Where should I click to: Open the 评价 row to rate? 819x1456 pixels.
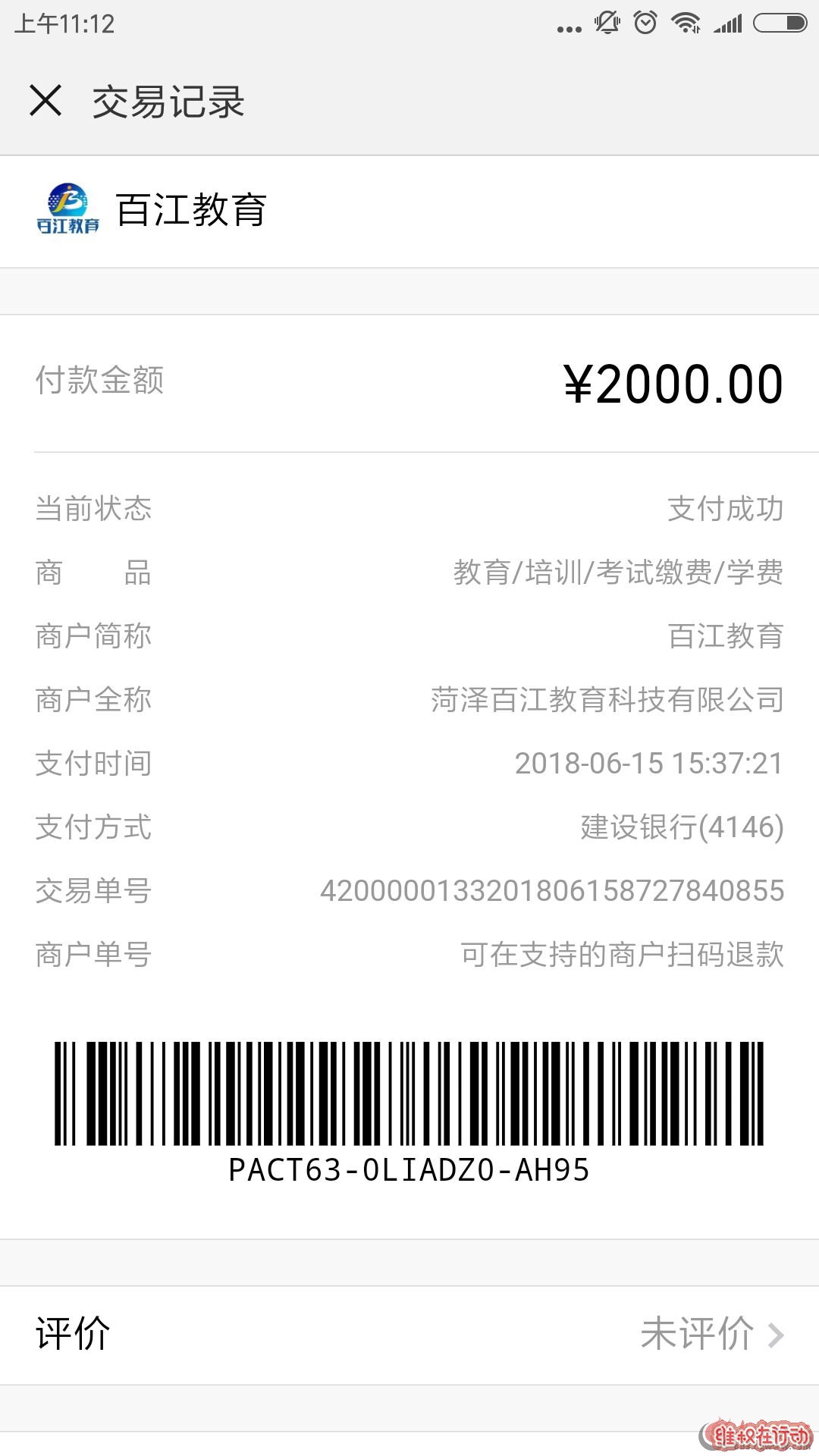(x=409, y=1335)
